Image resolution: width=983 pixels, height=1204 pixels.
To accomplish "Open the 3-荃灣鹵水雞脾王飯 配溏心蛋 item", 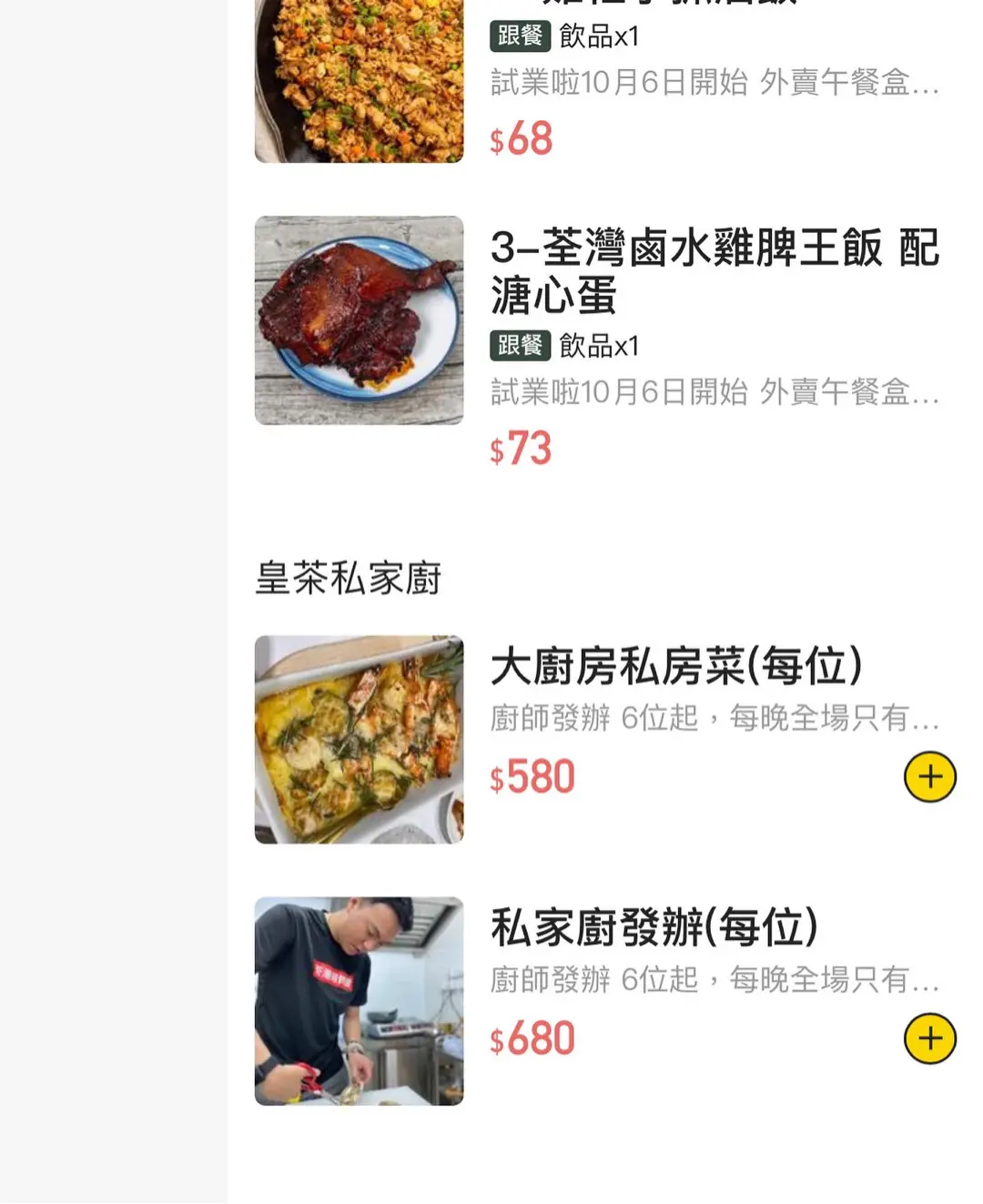I will pyautogui.click(x=714, y=270).
